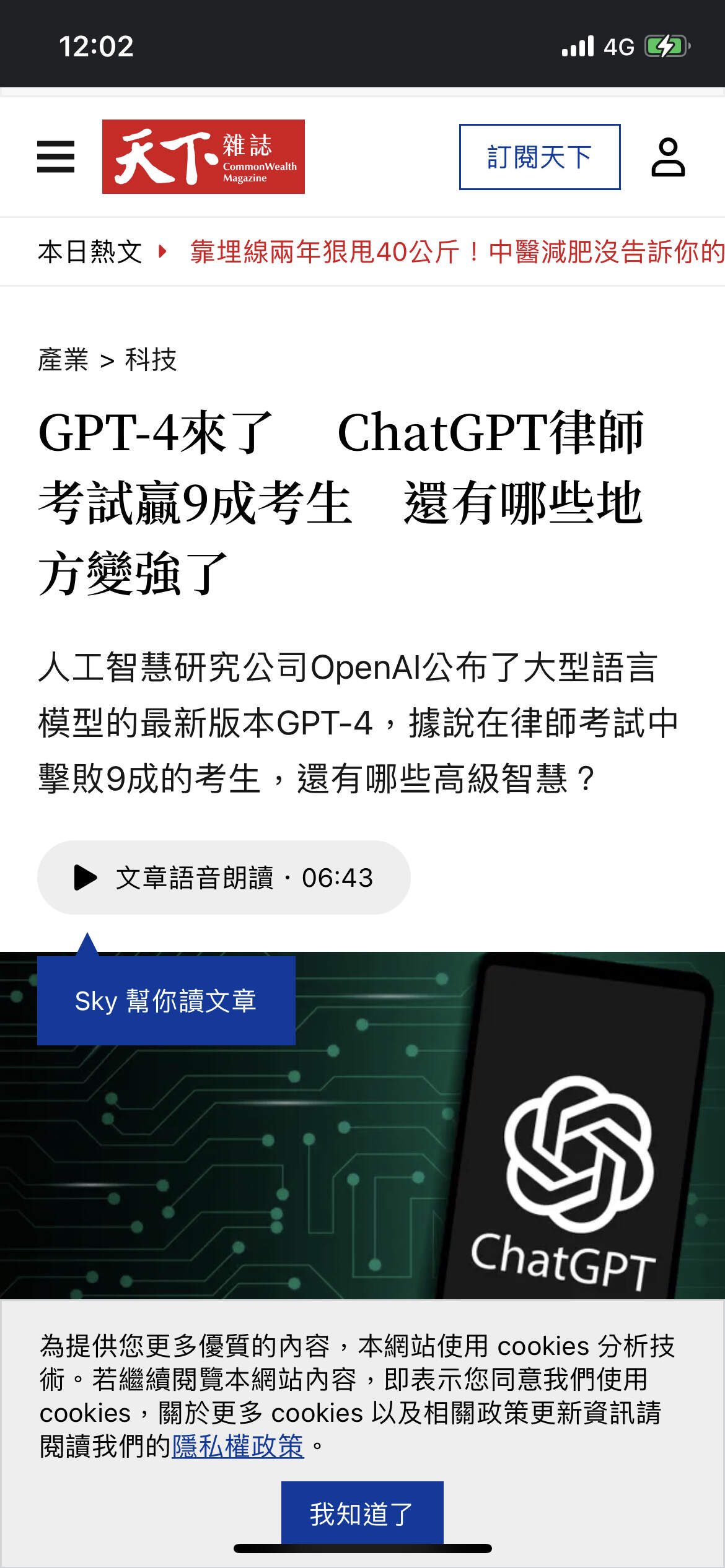
Task: Open the user account icon
Action: 668,157
